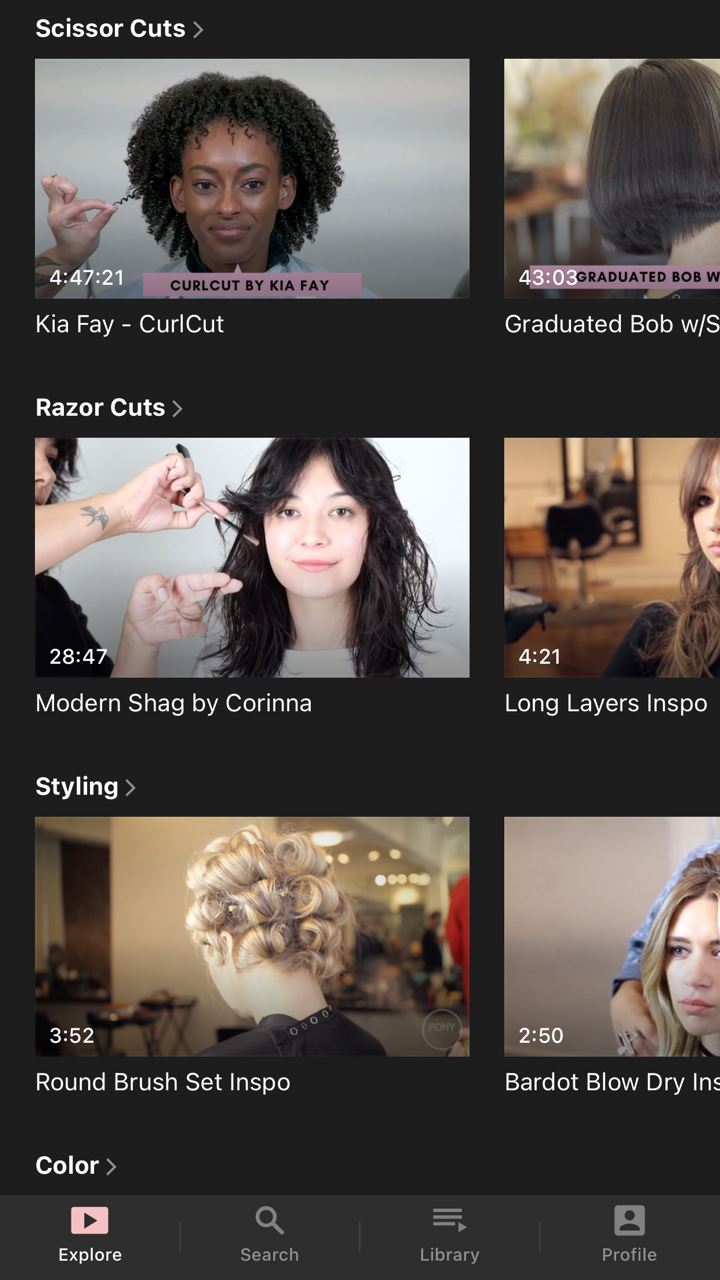This screenshot has height=1280, width=720.
Task: Select the Explore tab
Action: tap(90, 1235)
